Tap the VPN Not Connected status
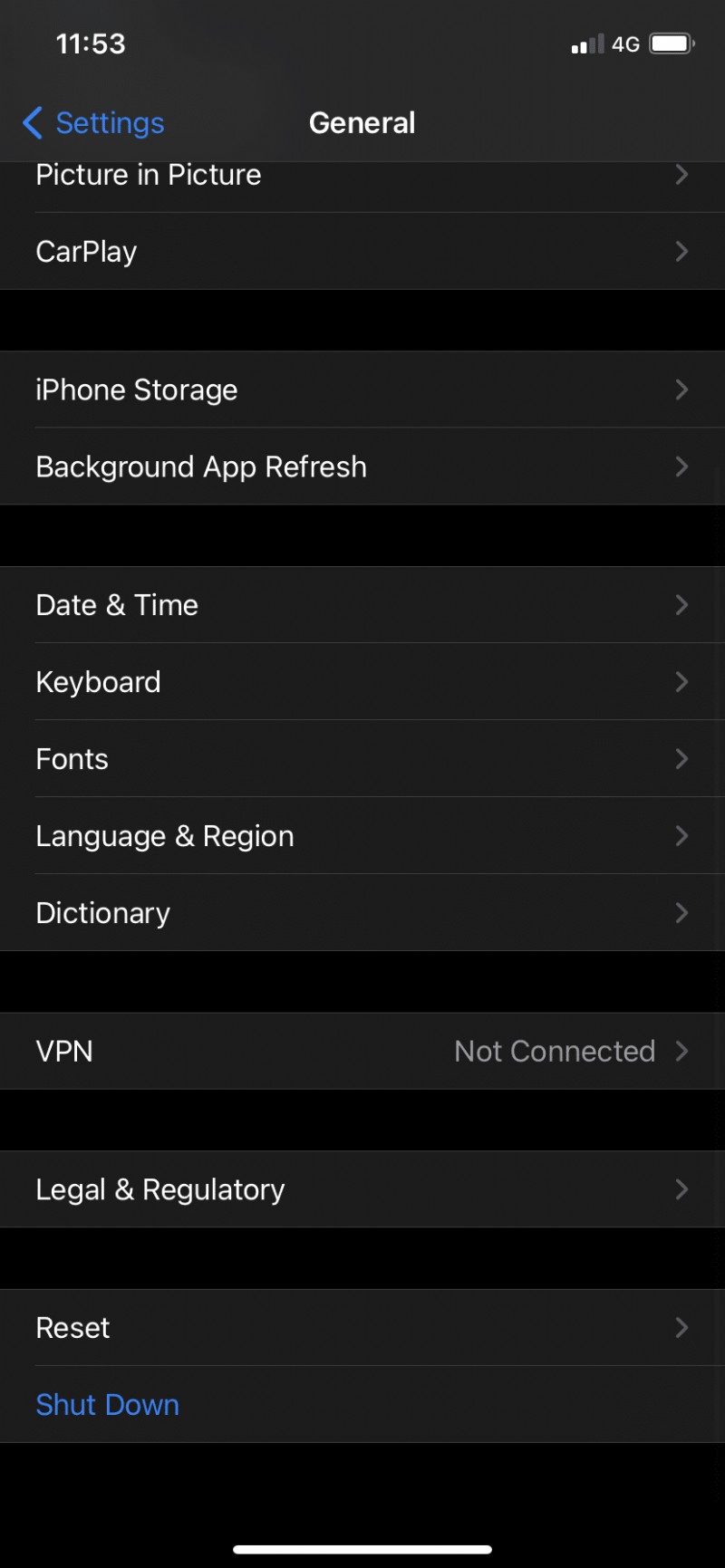Screen dimensions: 725x1568 [555, 1051]
